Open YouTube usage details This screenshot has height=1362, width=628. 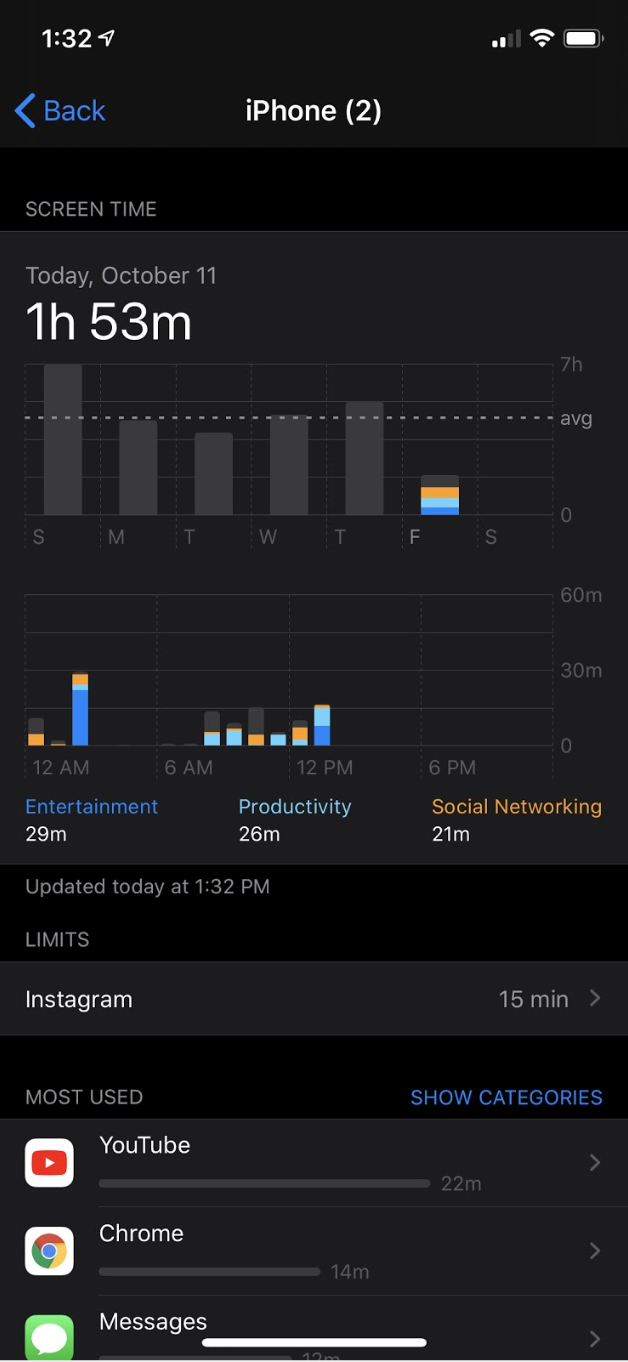(313, 1162)
